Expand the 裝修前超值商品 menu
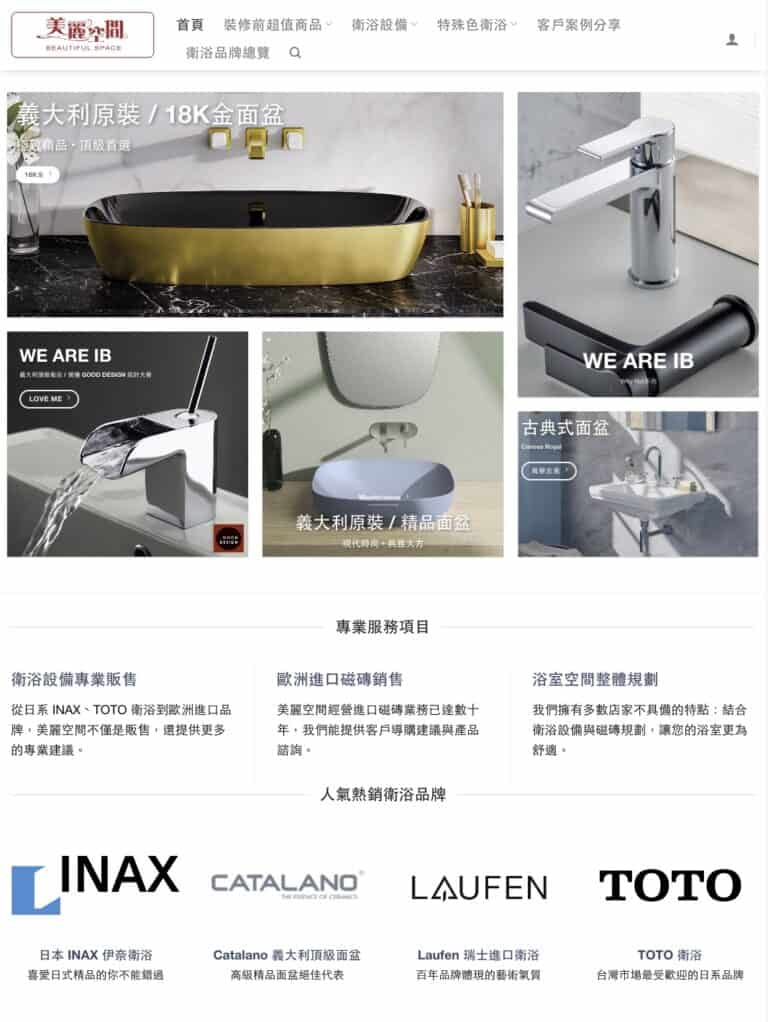 click(278, 25)
